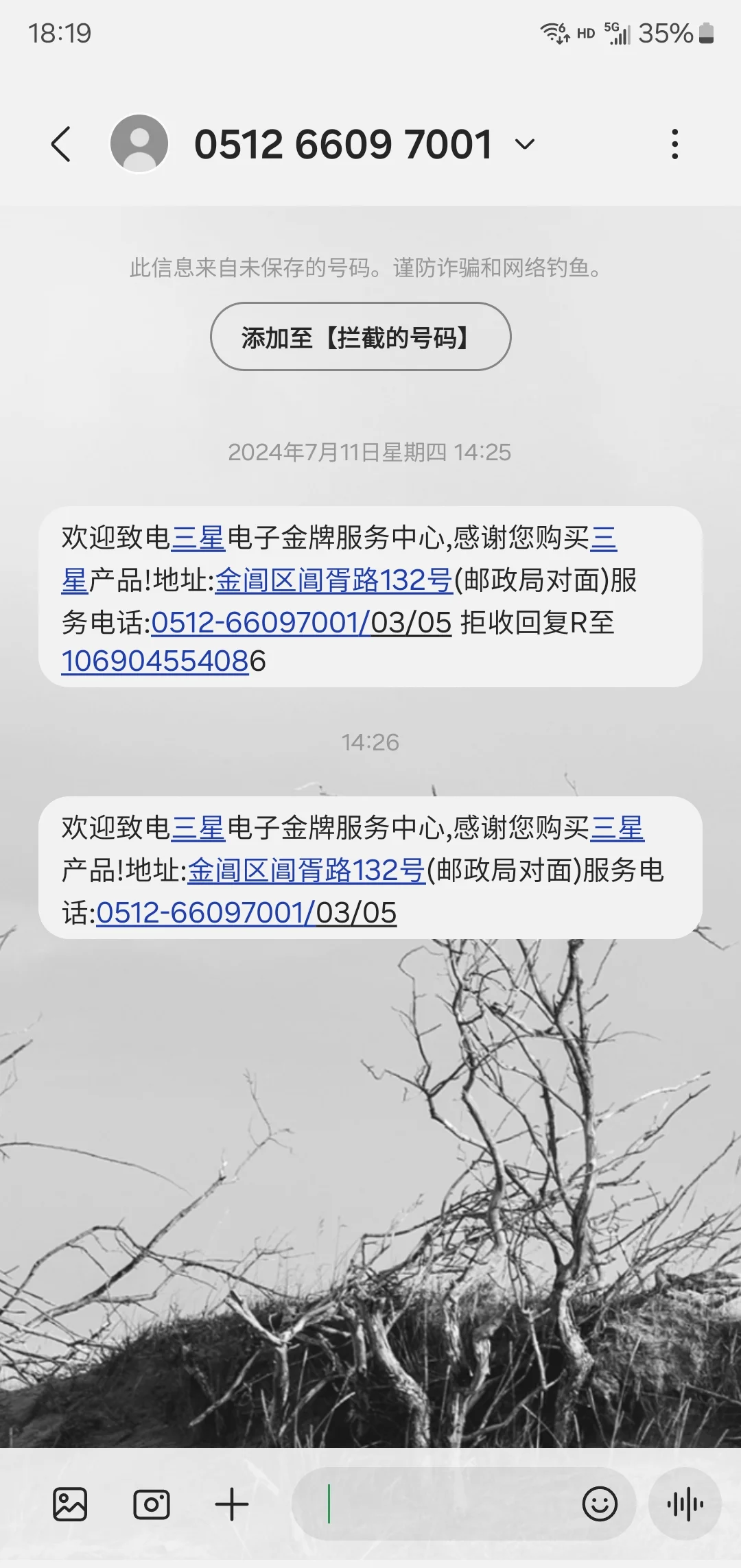This screenshot has height=1568, width=741.
Task: Tap the message input field
Action: (x=446, y=1506)
